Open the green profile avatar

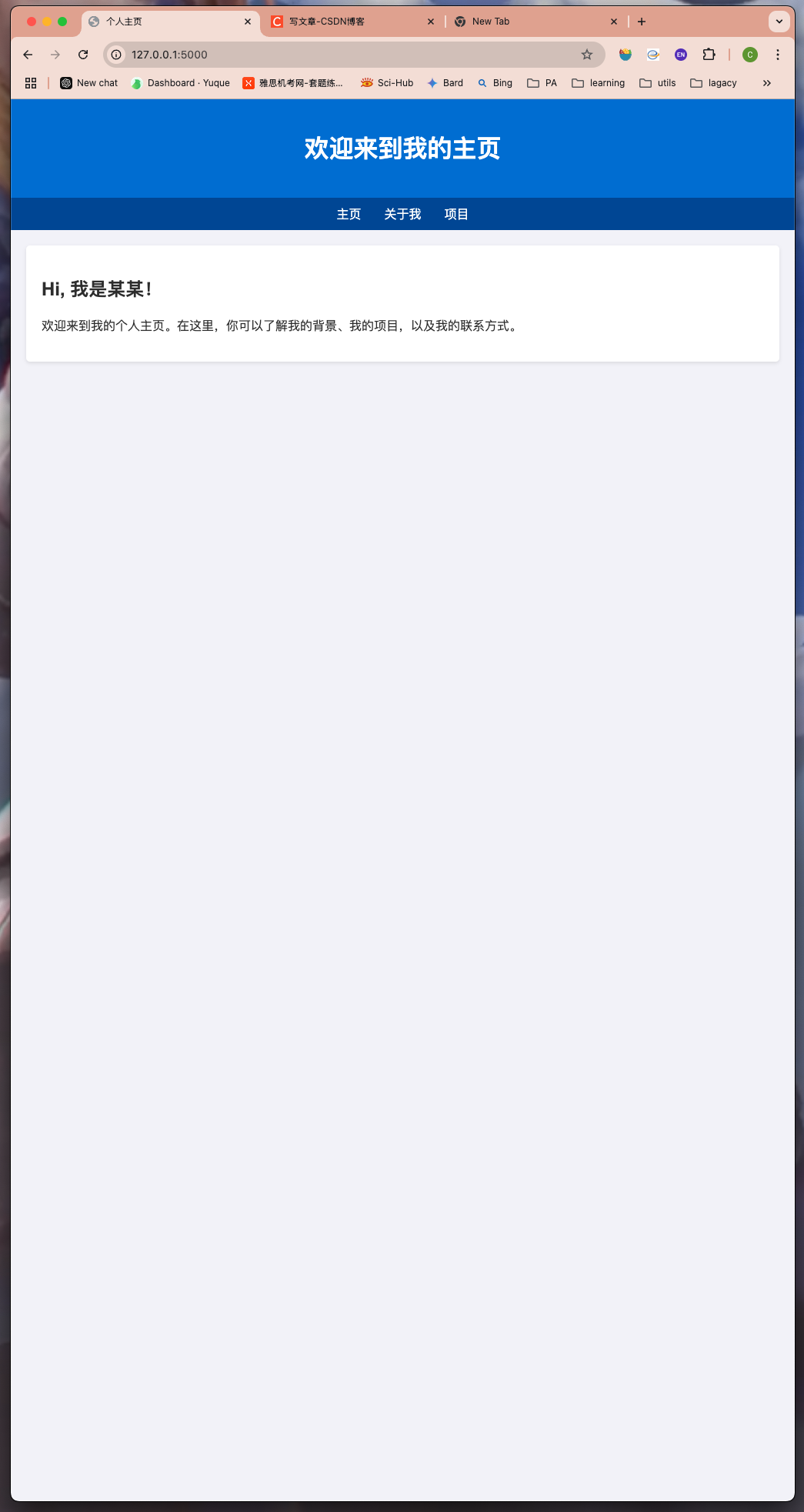(750, 55)
